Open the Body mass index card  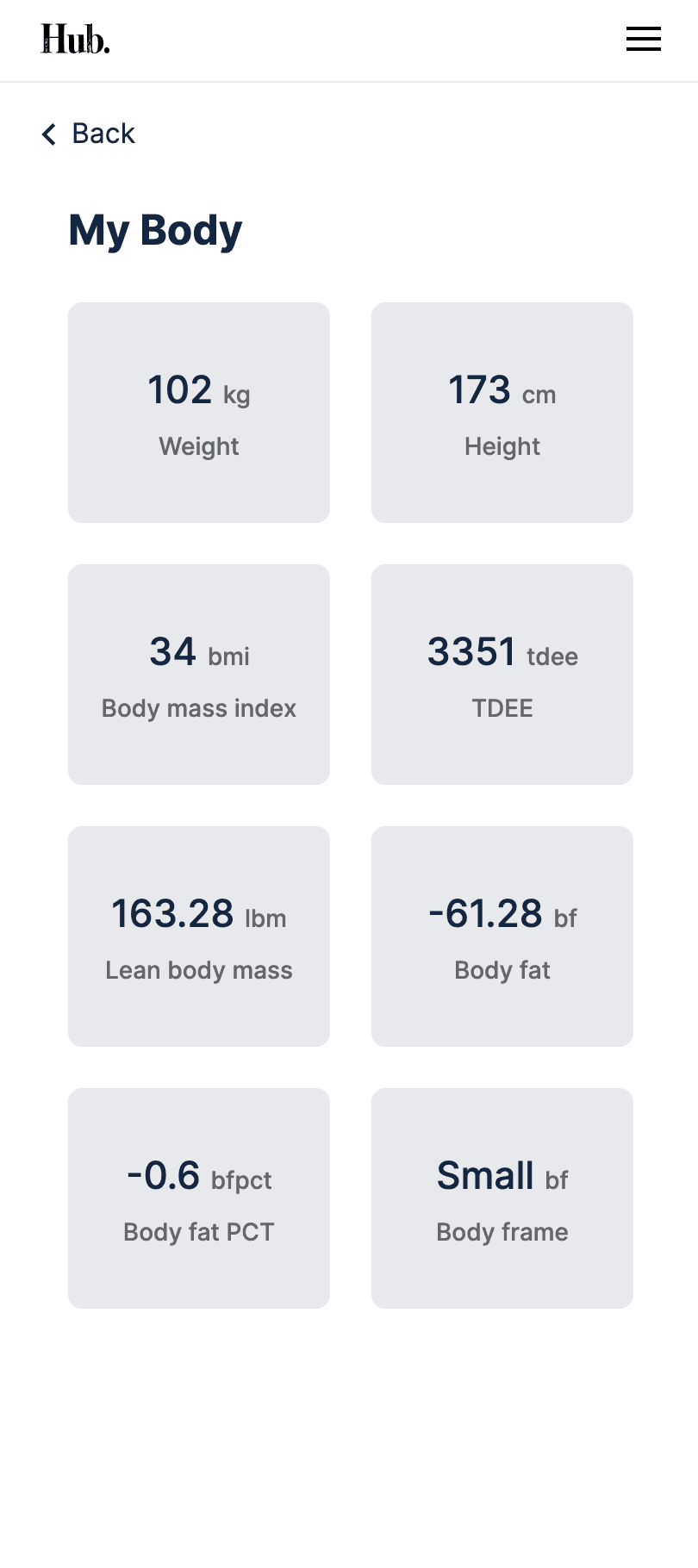[198, 674]
